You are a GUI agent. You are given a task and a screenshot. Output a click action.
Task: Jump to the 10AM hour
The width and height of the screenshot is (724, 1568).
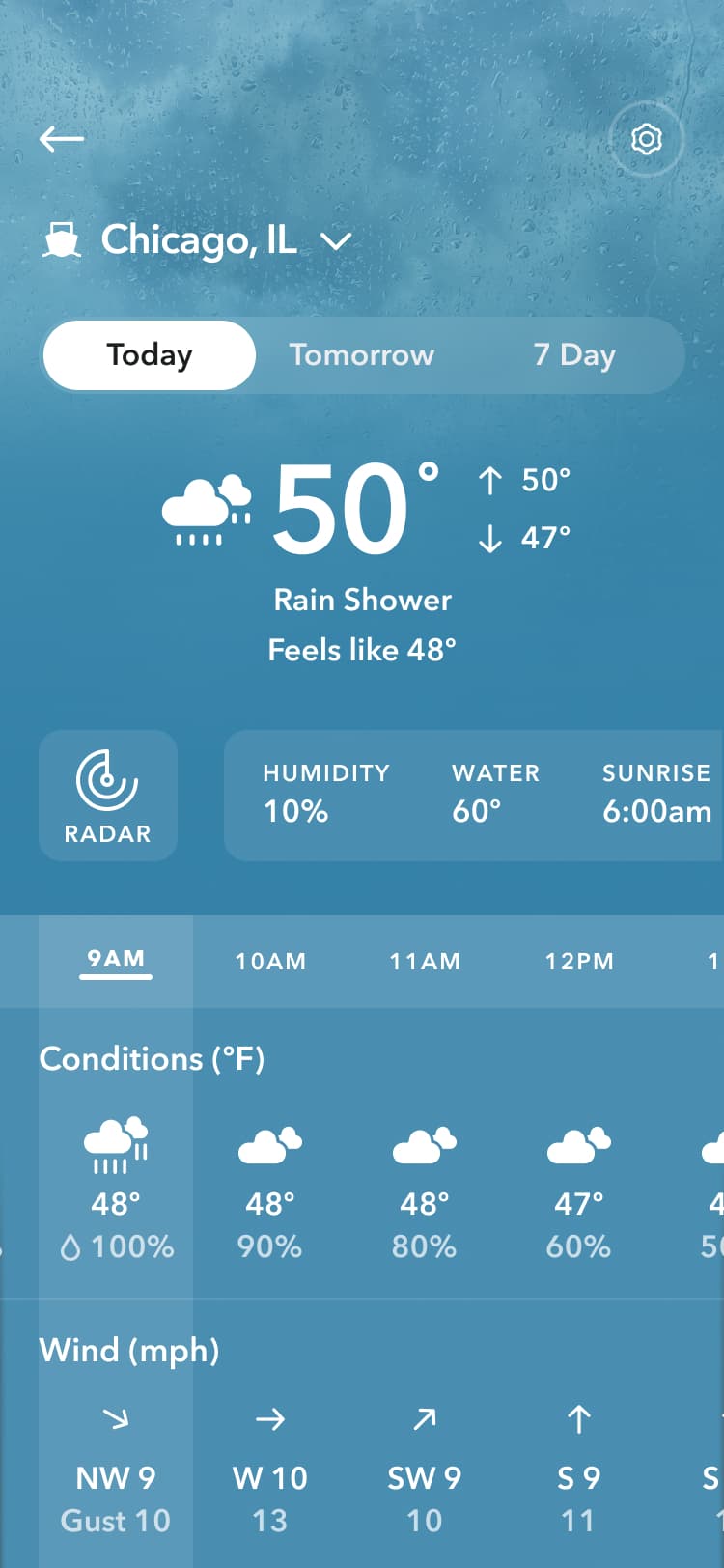point(270,962)
